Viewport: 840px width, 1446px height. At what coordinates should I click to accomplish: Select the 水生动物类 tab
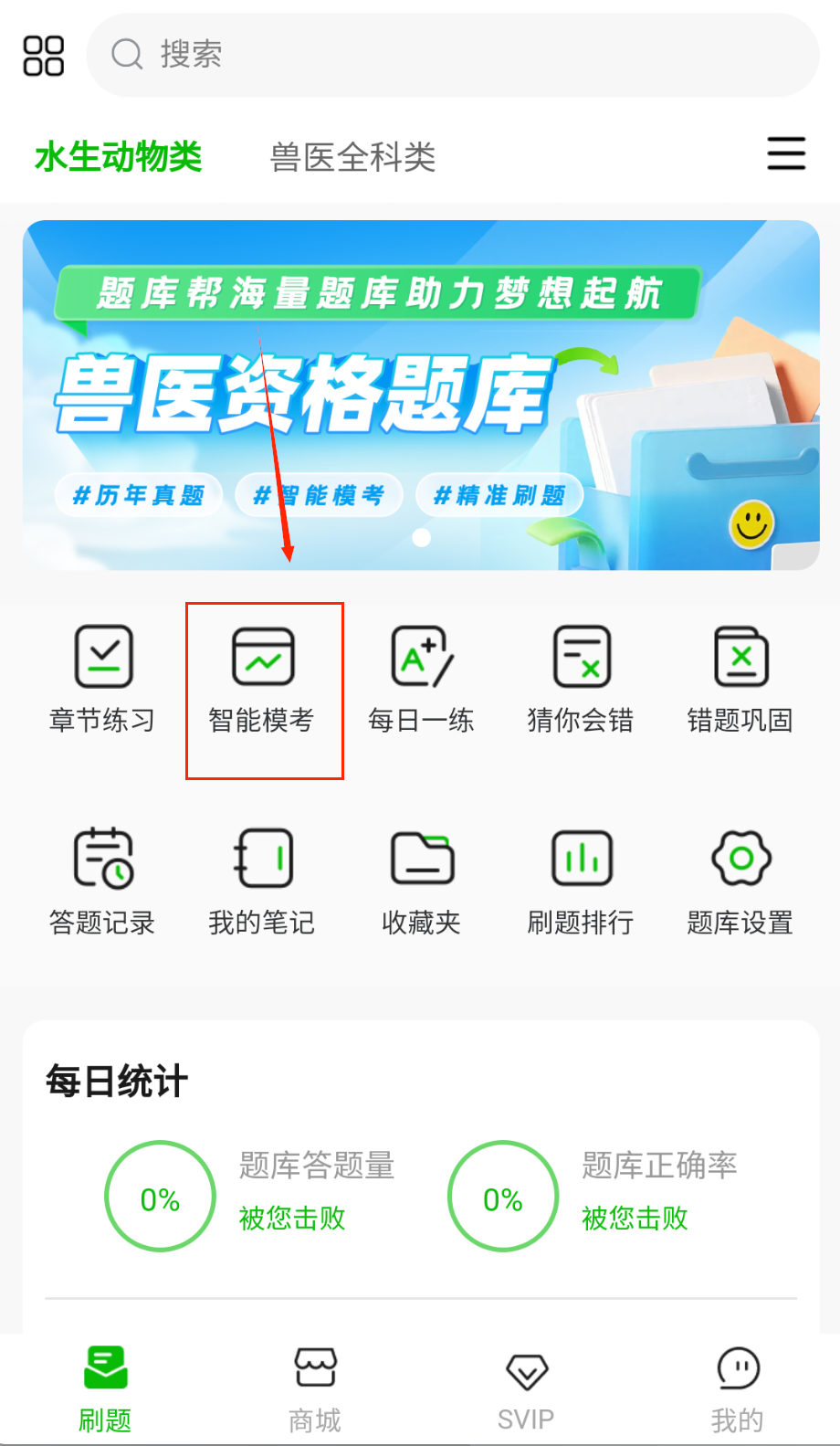coord(118,157)
